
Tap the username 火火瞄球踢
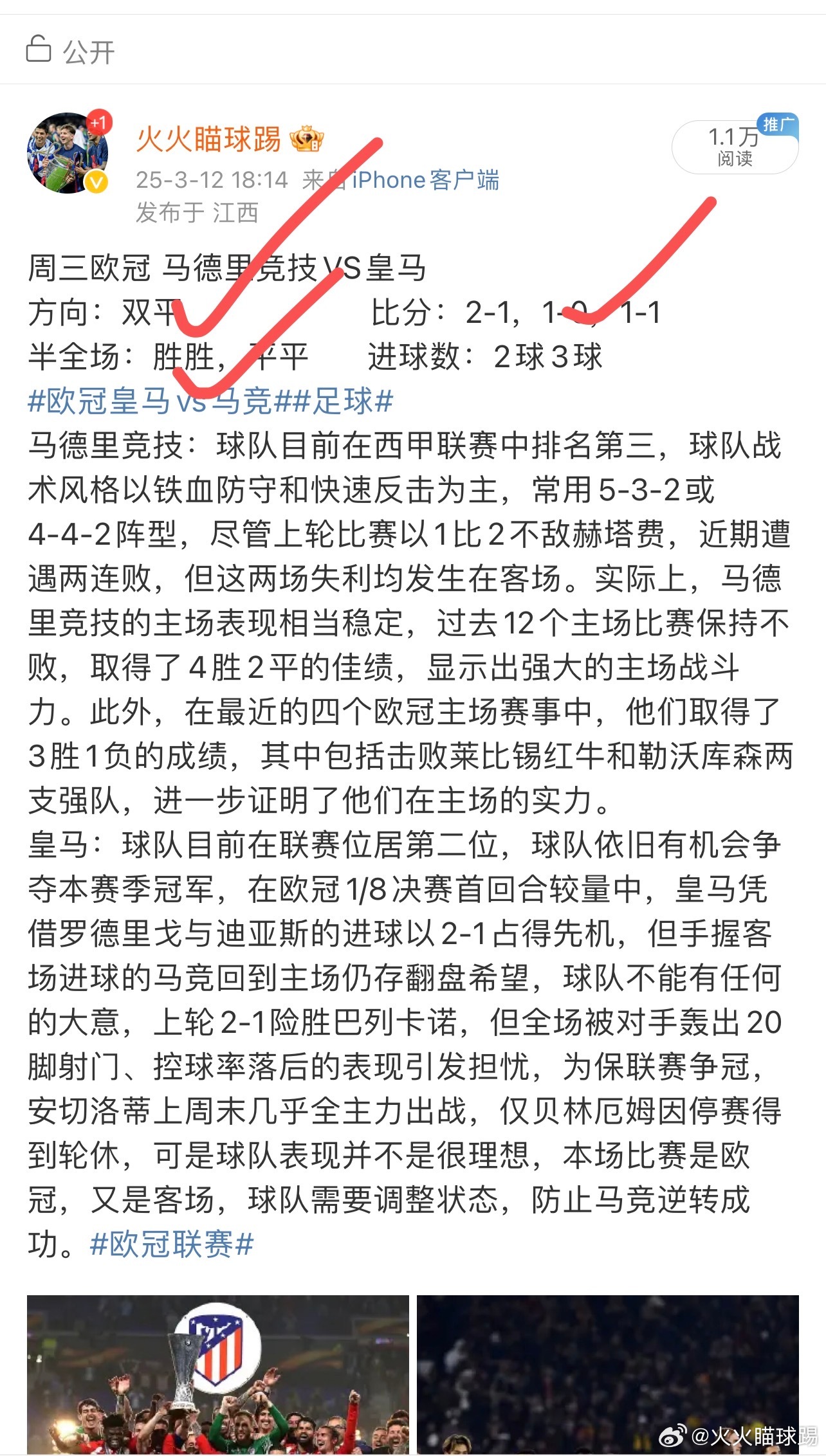[x=208, y=139]
